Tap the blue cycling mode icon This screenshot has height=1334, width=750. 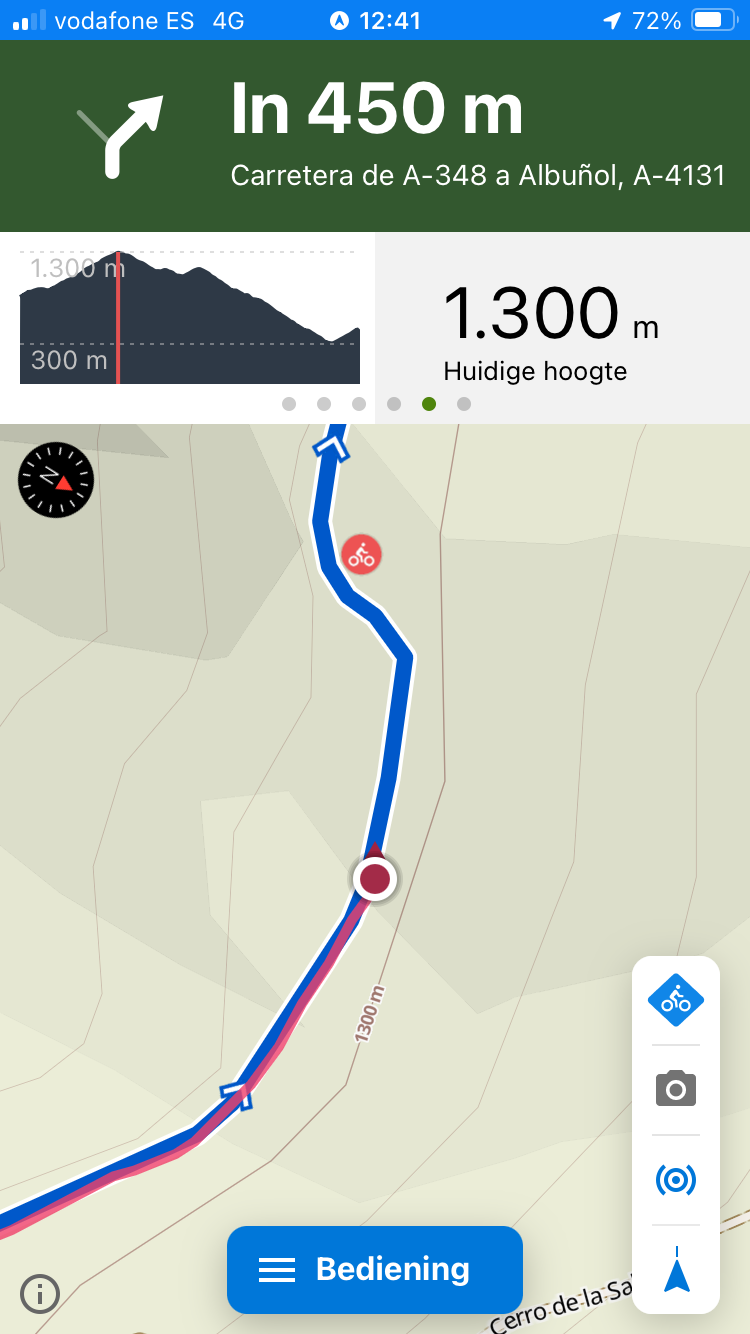click(x=676, y=999)
